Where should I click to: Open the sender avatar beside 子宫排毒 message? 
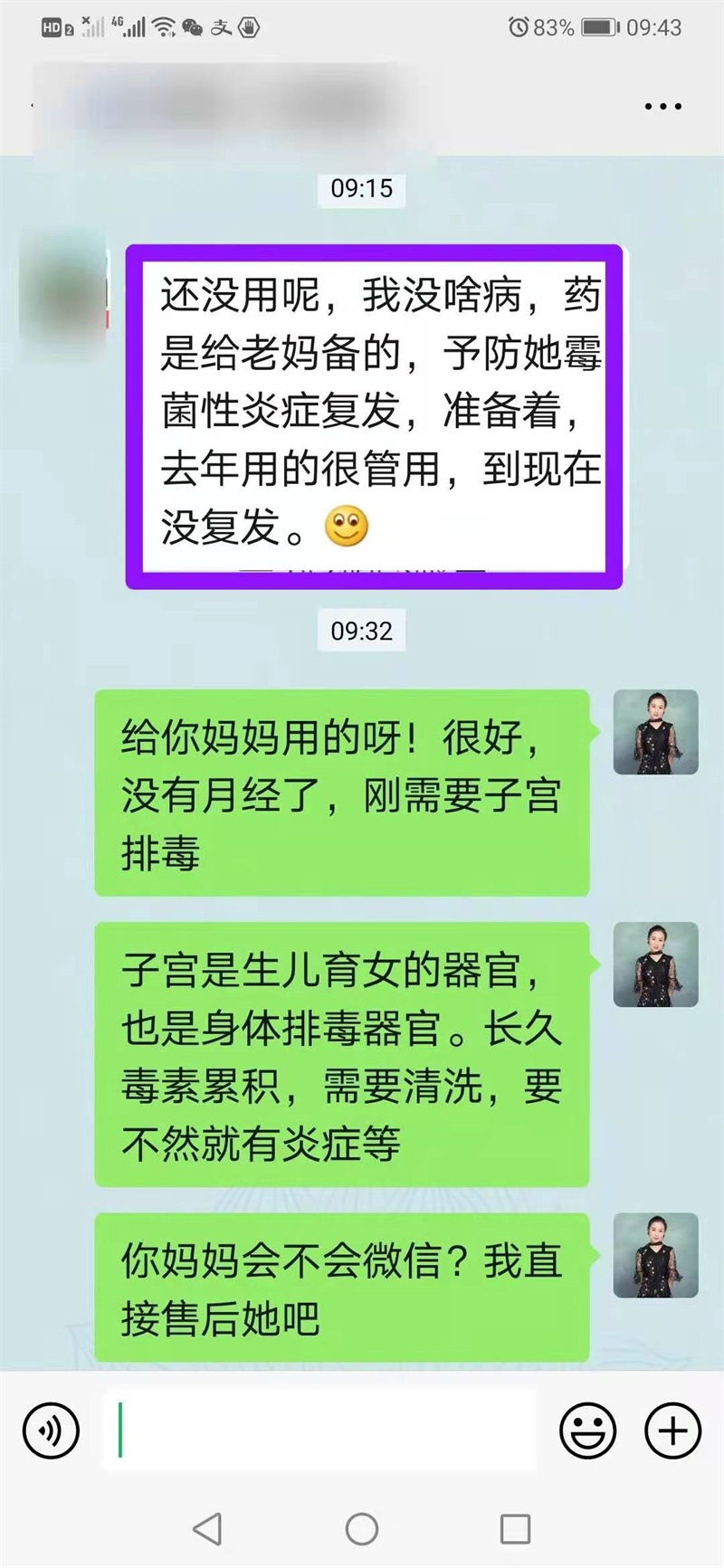655,732
